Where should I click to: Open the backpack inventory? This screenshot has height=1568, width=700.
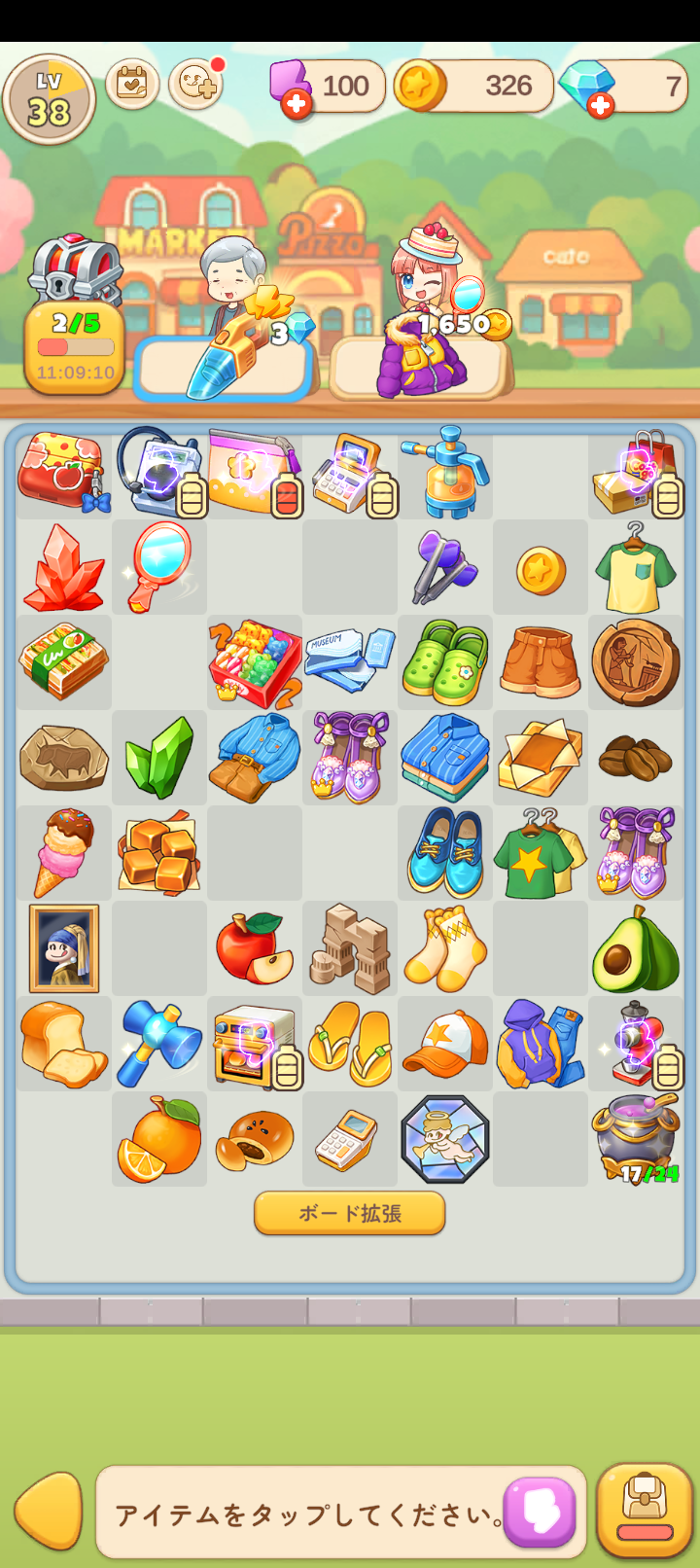coord(645,1510)
